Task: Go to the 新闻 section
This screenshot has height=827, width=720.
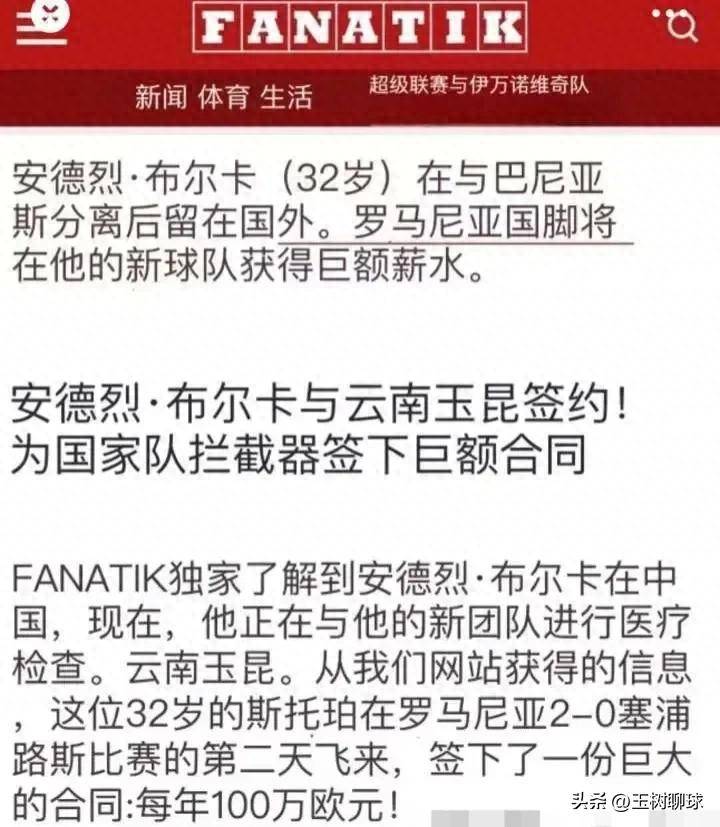Action: click(x=162, y=97)
